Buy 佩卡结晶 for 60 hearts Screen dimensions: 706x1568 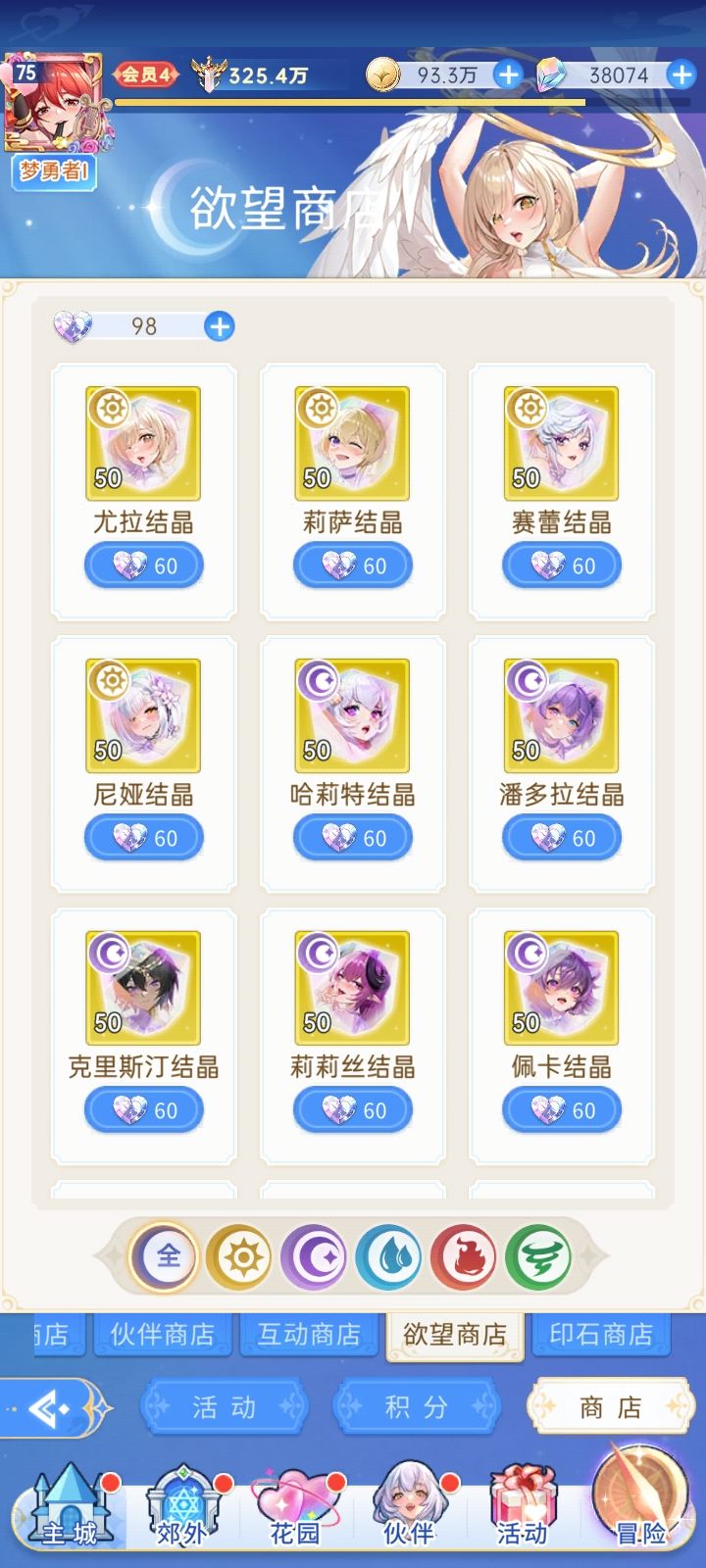click(x=562, y=1109)
